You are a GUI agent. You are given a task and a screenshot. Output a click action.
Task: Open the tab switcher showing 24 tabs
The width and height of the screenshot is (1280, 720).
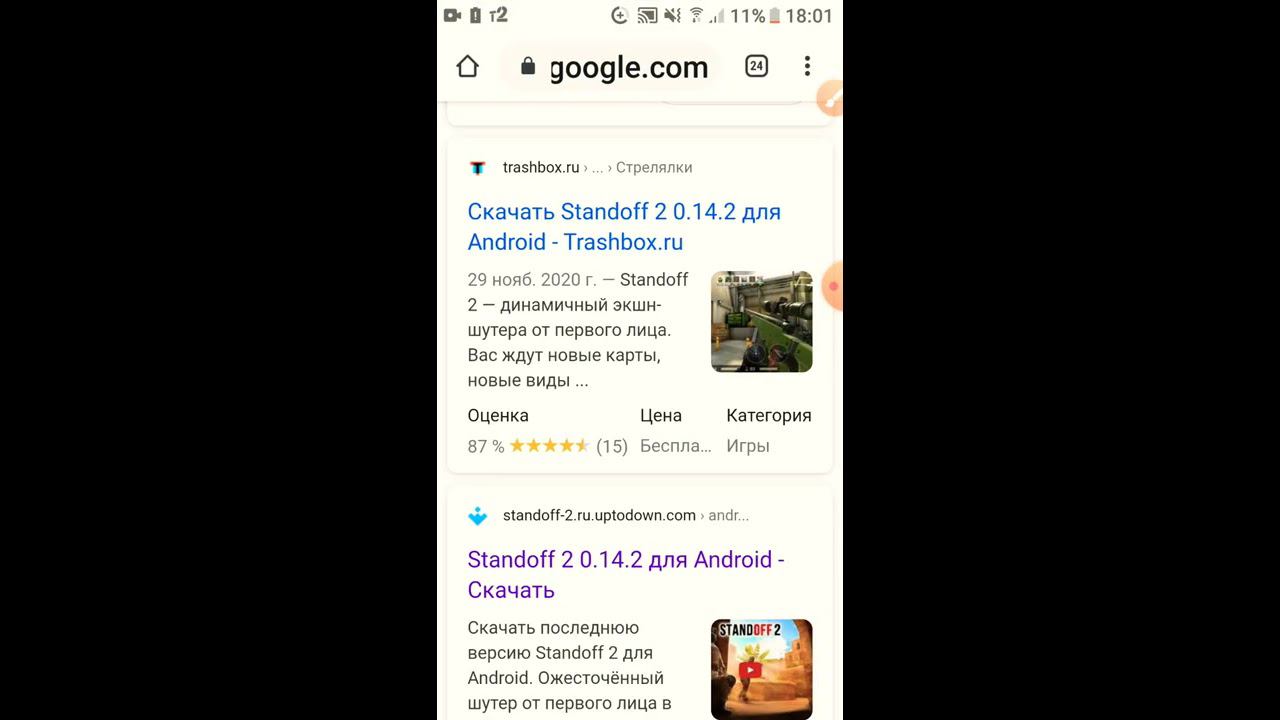(756, 67)
